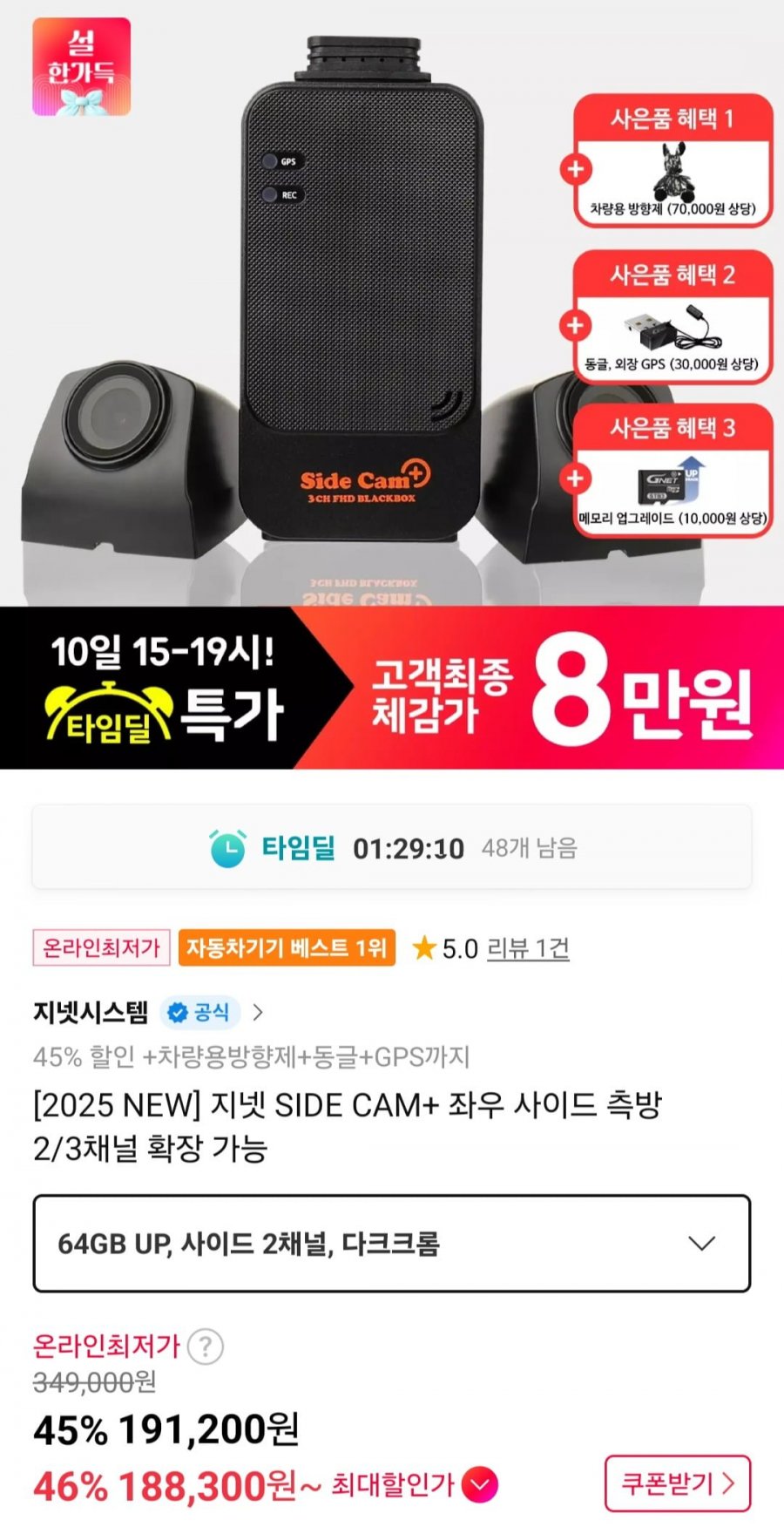Viewport: 784px width, 1527px height.
Task: Open the 지넷시스템 official store page
Action: (x=148, y=1012)
